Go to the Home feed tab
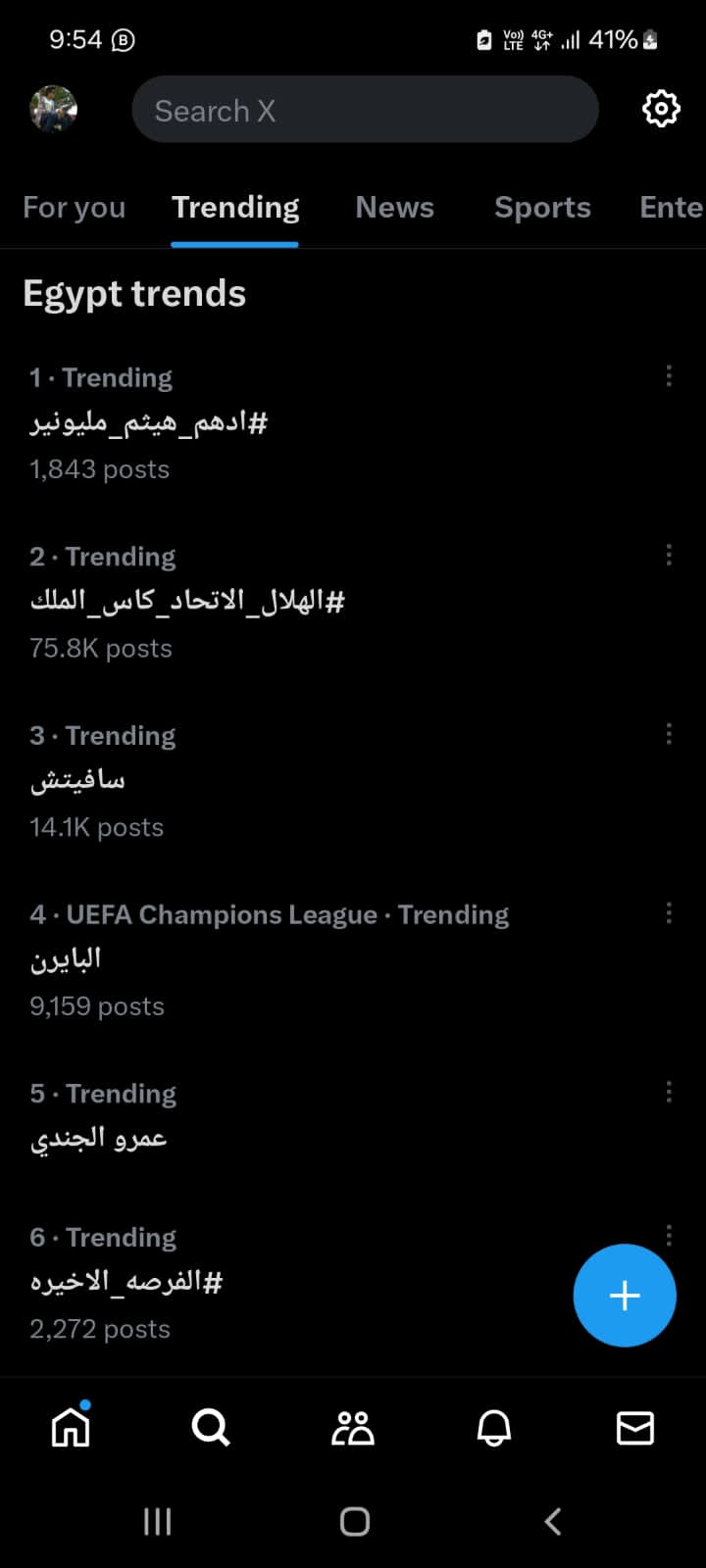 pos(71,1428)
